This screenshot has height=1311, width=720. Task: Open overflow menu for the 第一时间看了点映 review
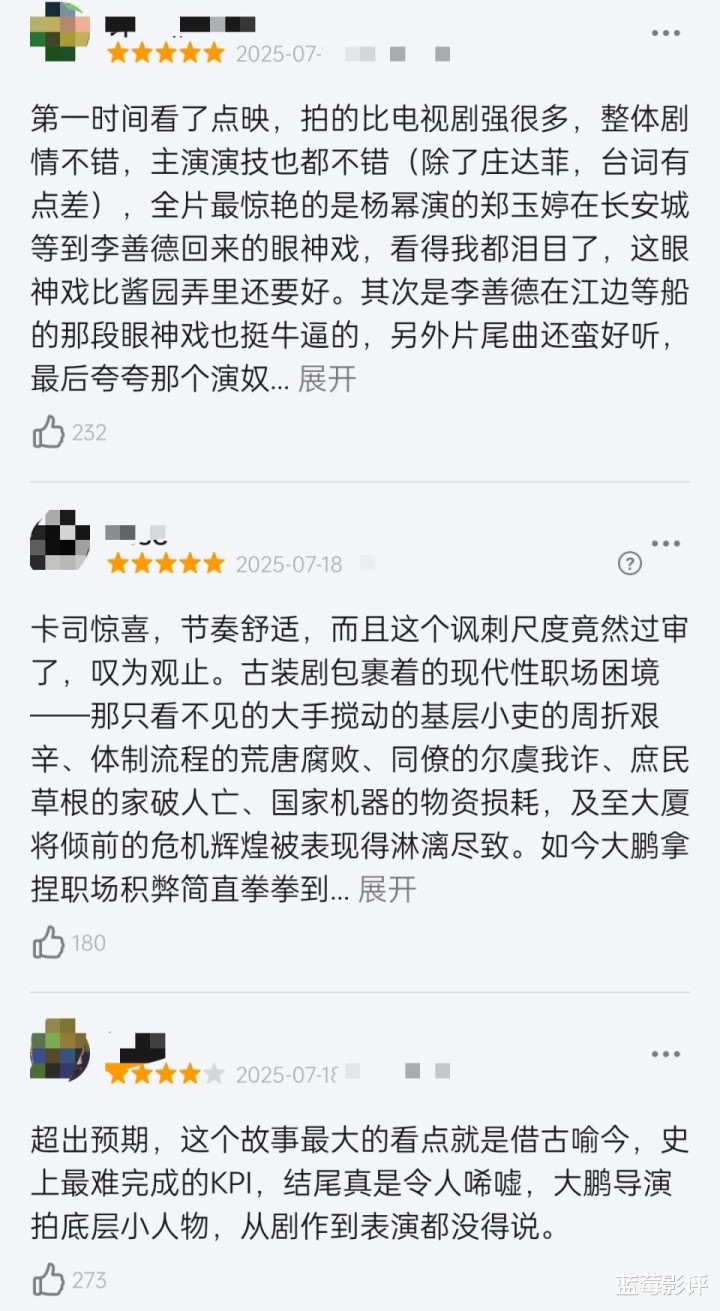(666, 34)
